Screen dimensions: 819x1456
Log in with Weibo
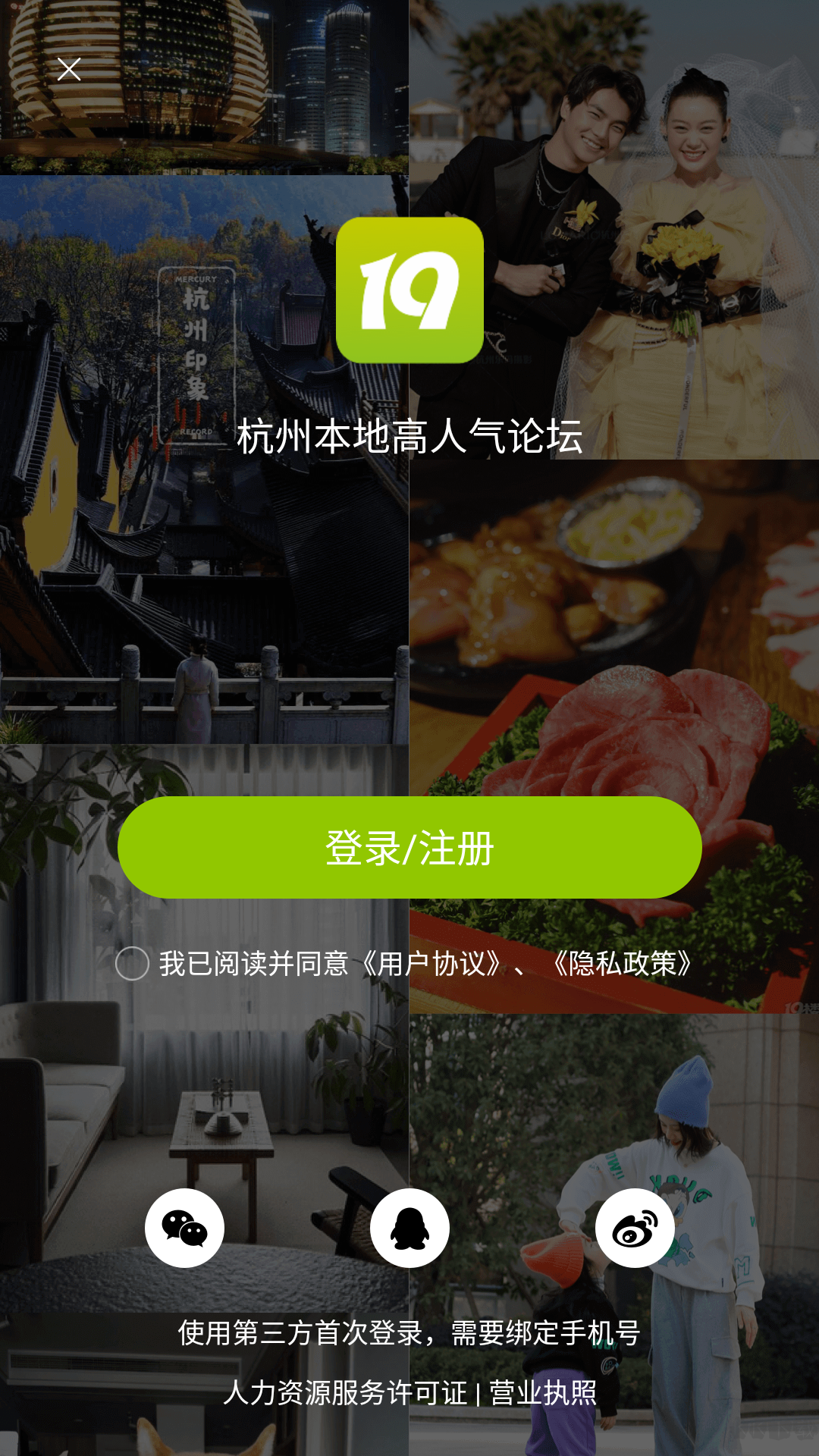(635, 1228)
